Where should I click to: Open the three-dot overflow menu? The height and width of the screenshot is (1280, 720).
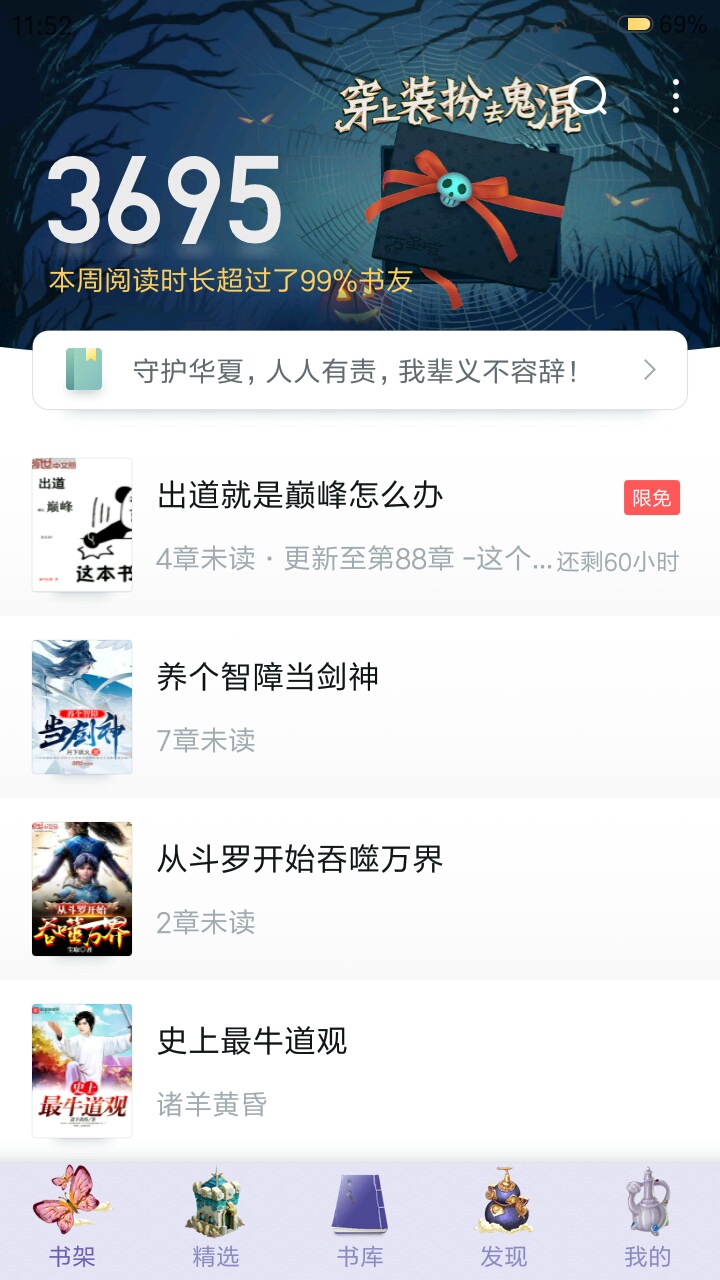pos(676,96)
